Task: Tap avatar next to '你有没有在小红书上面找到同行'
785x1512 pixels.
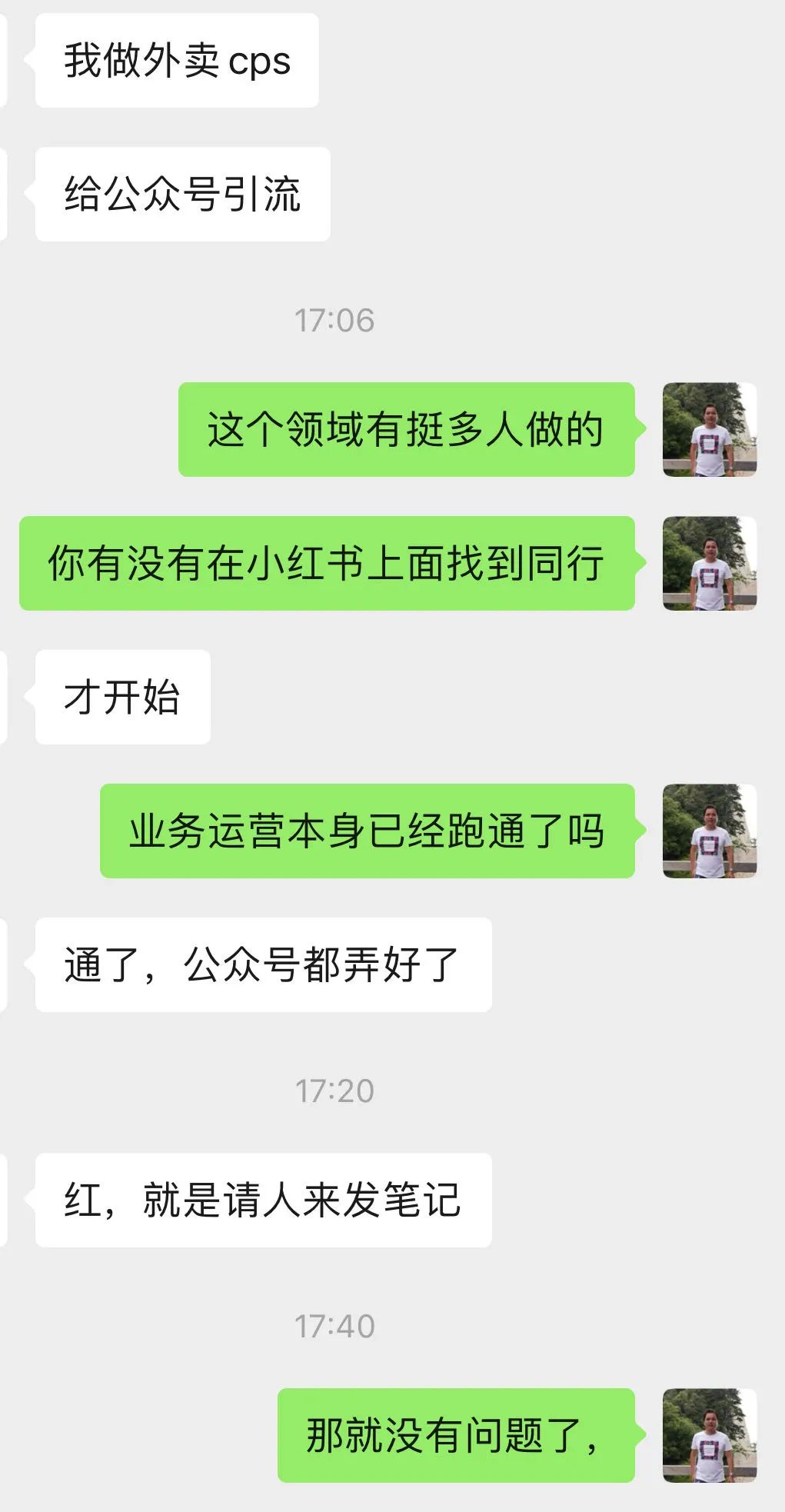Action: click(710, 563)
